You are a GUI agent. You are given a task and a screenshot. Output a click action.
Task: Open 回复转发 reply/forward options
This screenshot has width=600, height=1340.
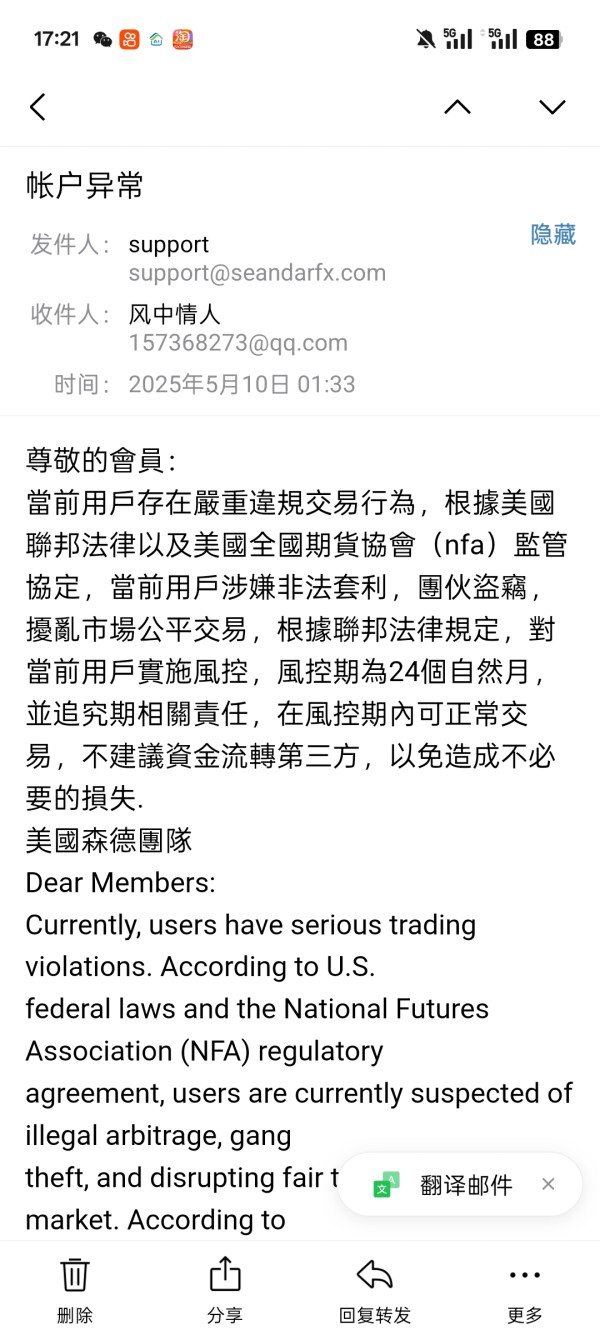tap(375, 1290)
